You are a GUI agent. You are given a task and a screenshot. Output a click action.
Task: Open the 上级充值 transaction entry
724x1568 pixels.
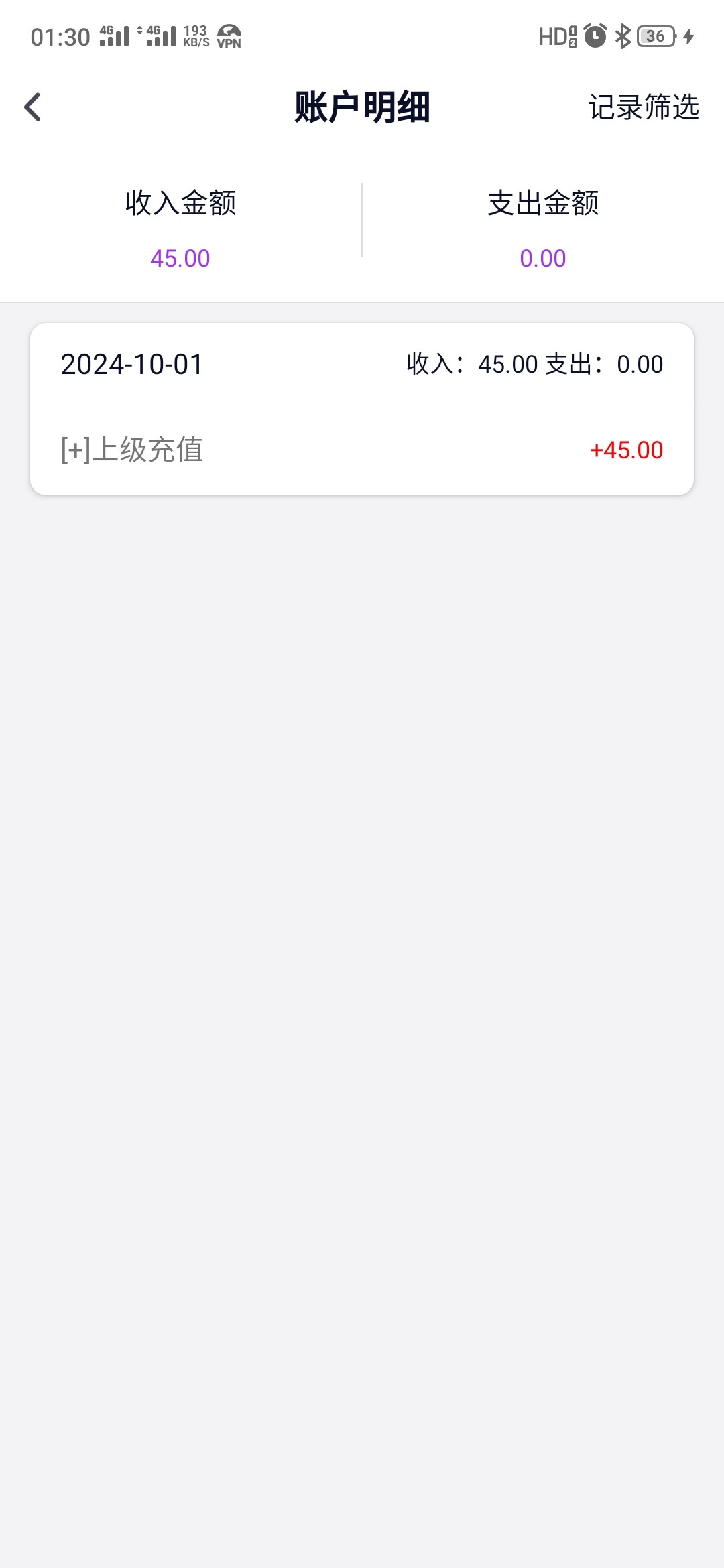pyautogui.click(x=362, y=450)
